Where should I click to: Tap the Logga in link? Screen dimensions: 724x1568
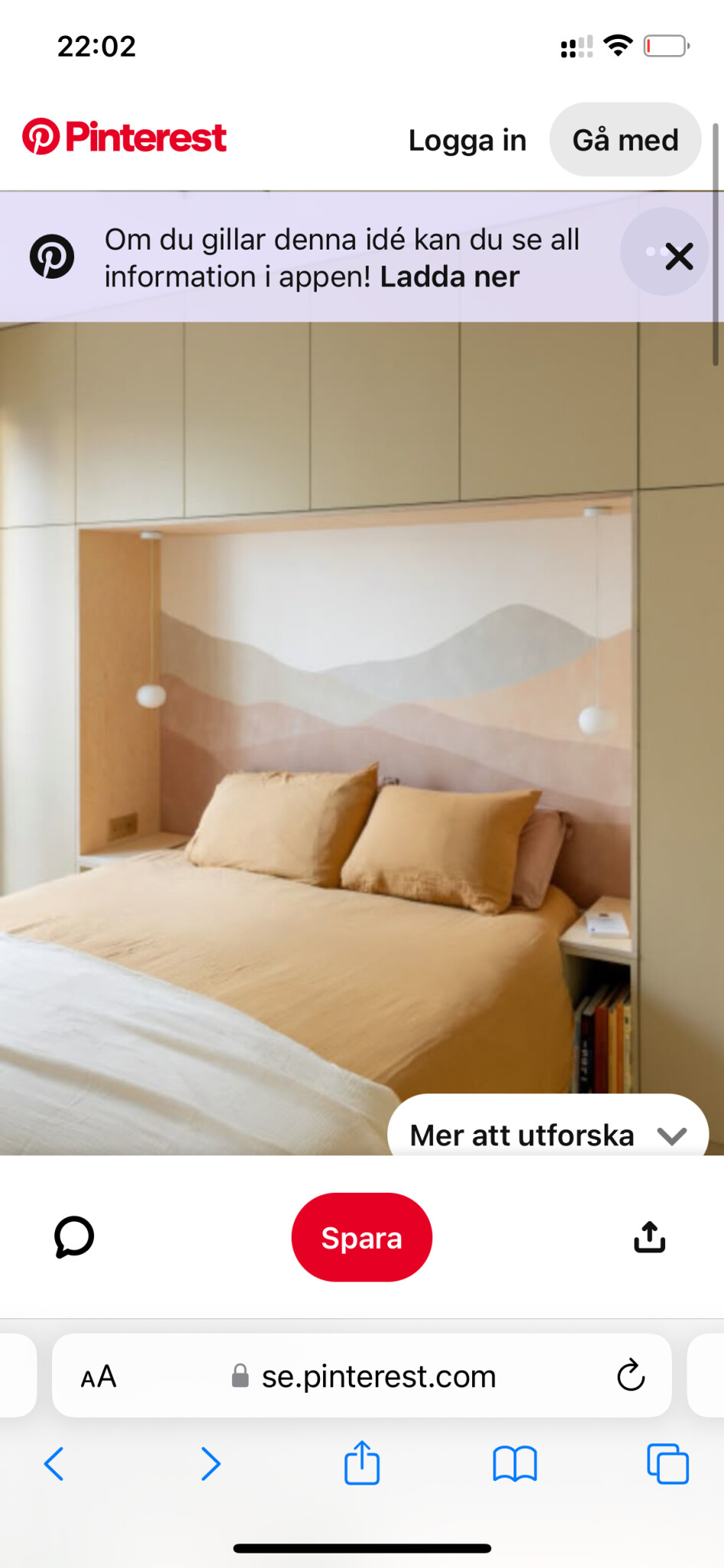pyautogui.click(x=468, y=140)
